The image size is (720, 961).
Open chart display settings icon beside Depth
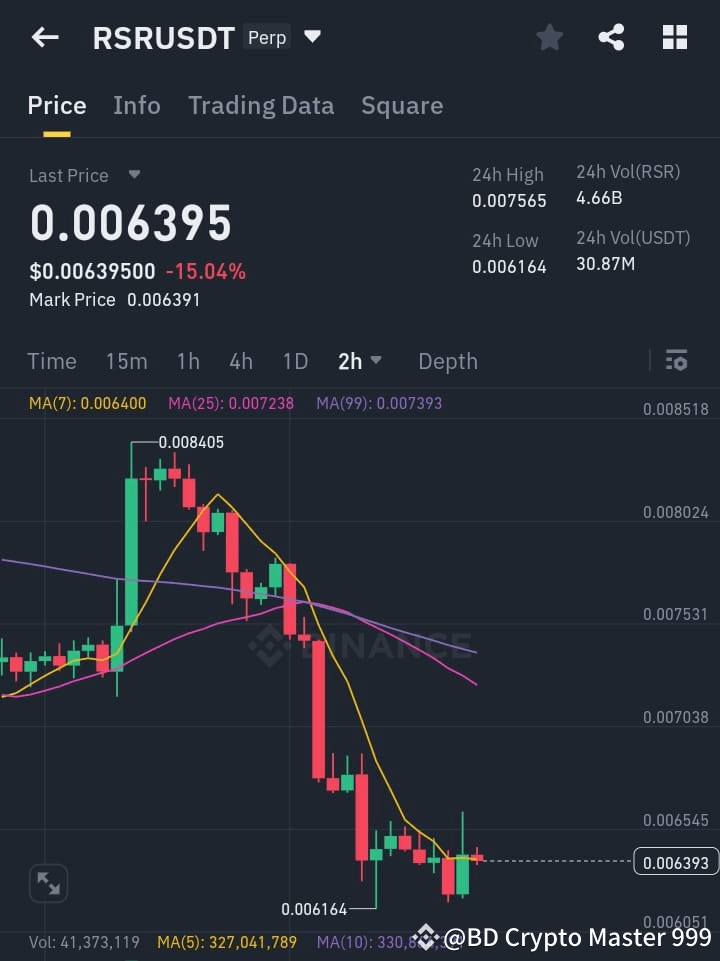pyautogui.click(x=676, y=361)
